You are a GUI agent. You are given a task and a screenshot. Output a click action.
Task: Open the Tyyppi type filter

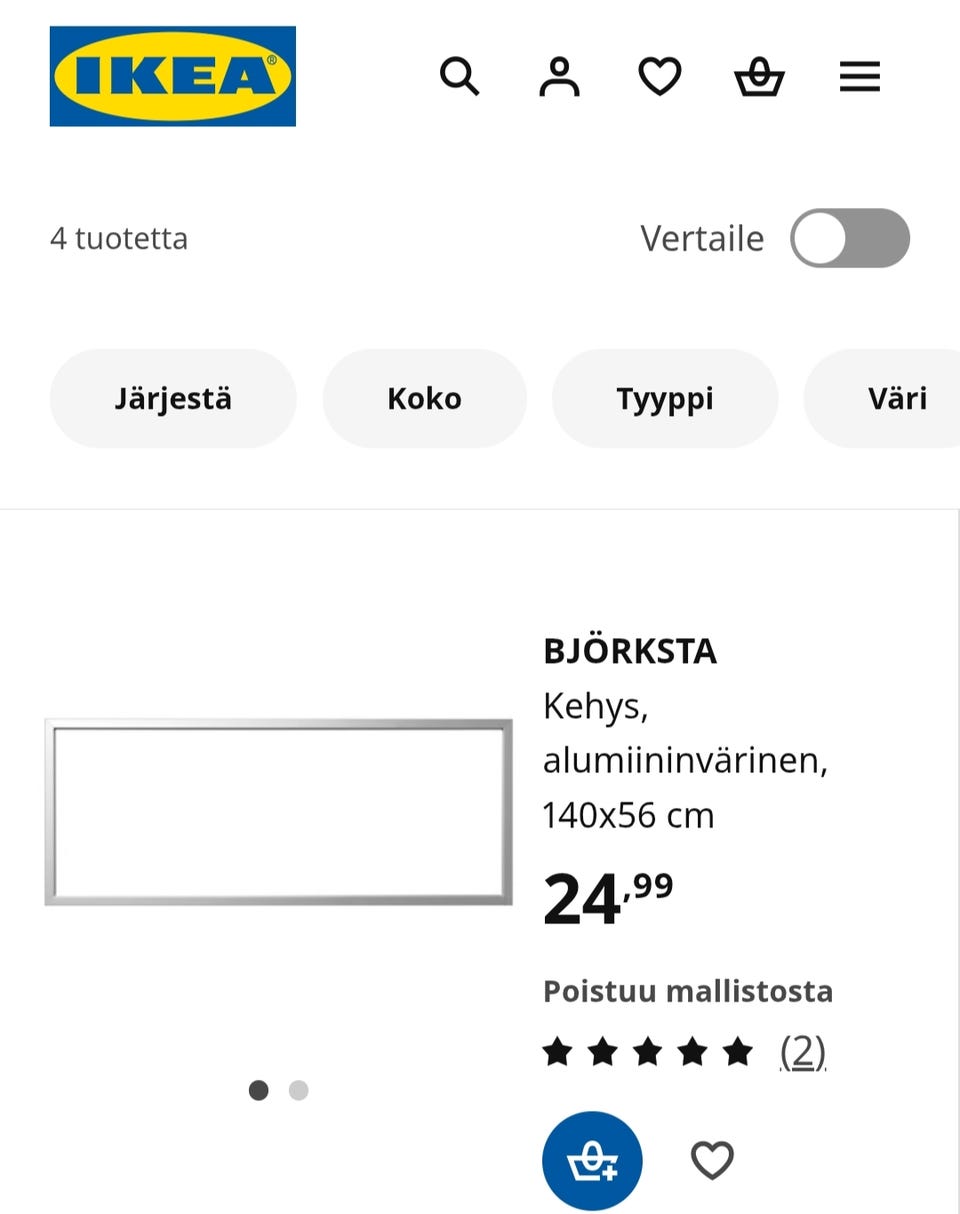pyautogui.click(x=664, y=397)
